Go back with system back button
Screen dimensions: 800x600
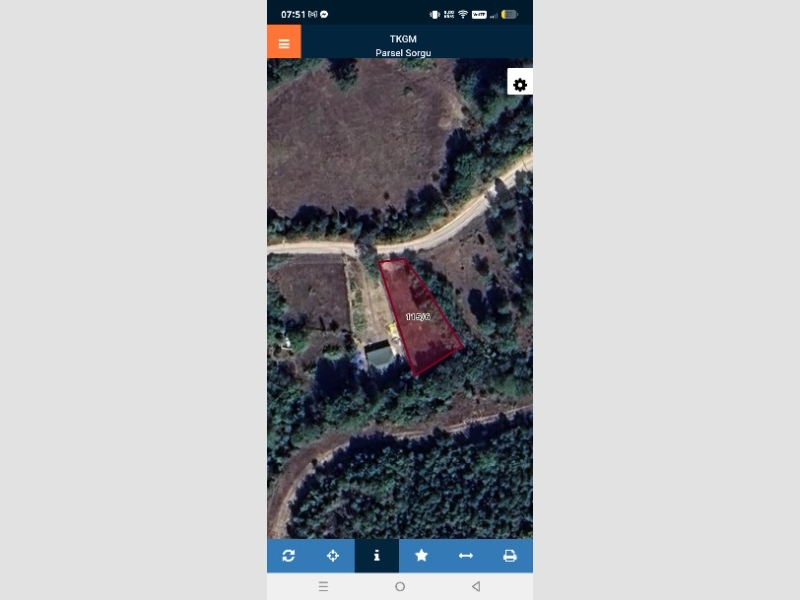(x=476, y=586)
